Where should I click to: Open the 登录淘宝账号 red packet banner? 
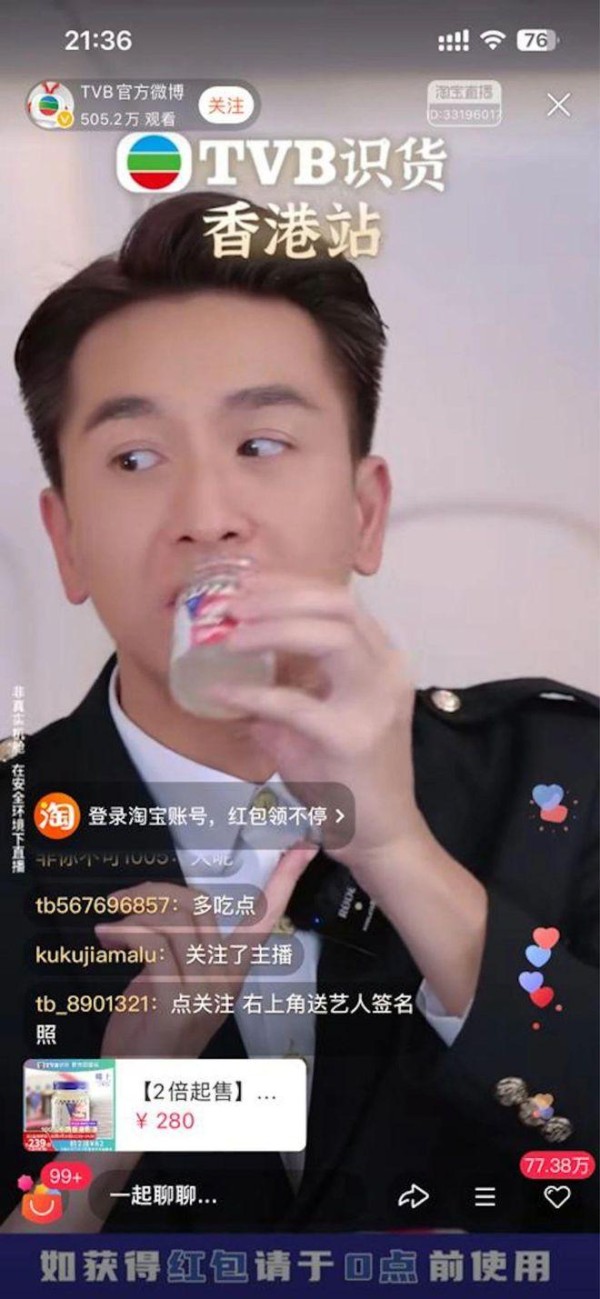coord(195,816)
